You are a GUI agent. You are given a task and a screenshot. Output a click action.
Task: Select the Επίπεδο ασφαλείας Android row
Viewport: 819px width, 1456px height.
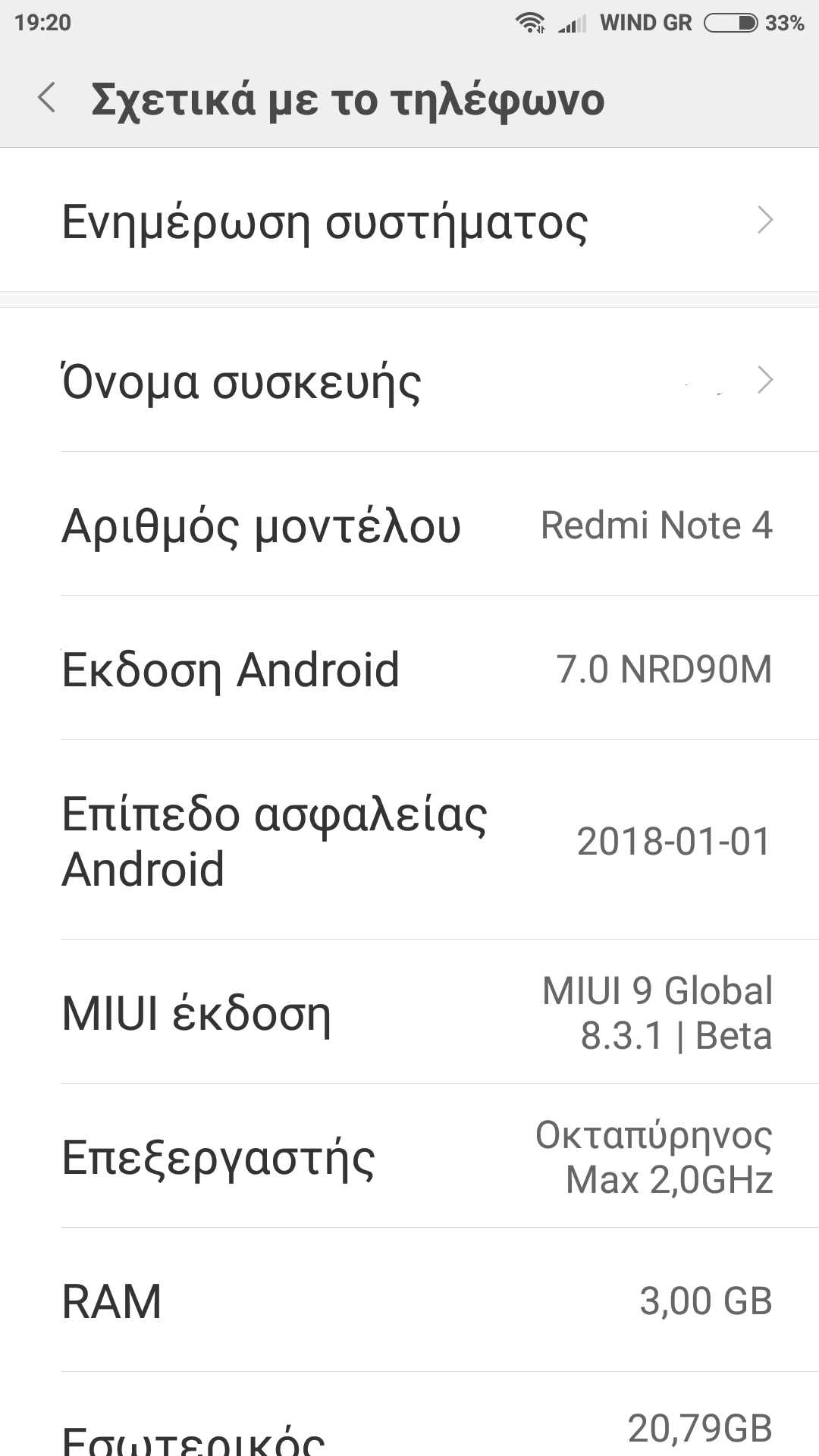[x=409, y=840]
